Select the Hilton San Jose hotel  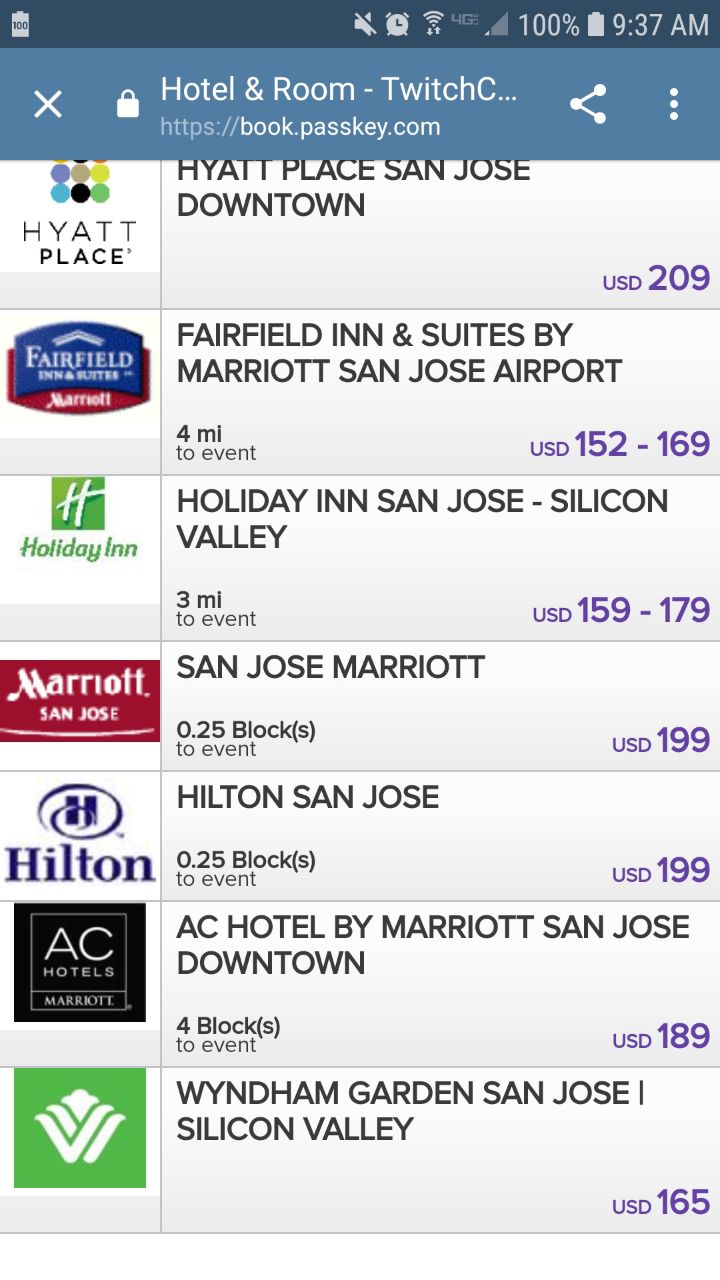click(360, 836)
